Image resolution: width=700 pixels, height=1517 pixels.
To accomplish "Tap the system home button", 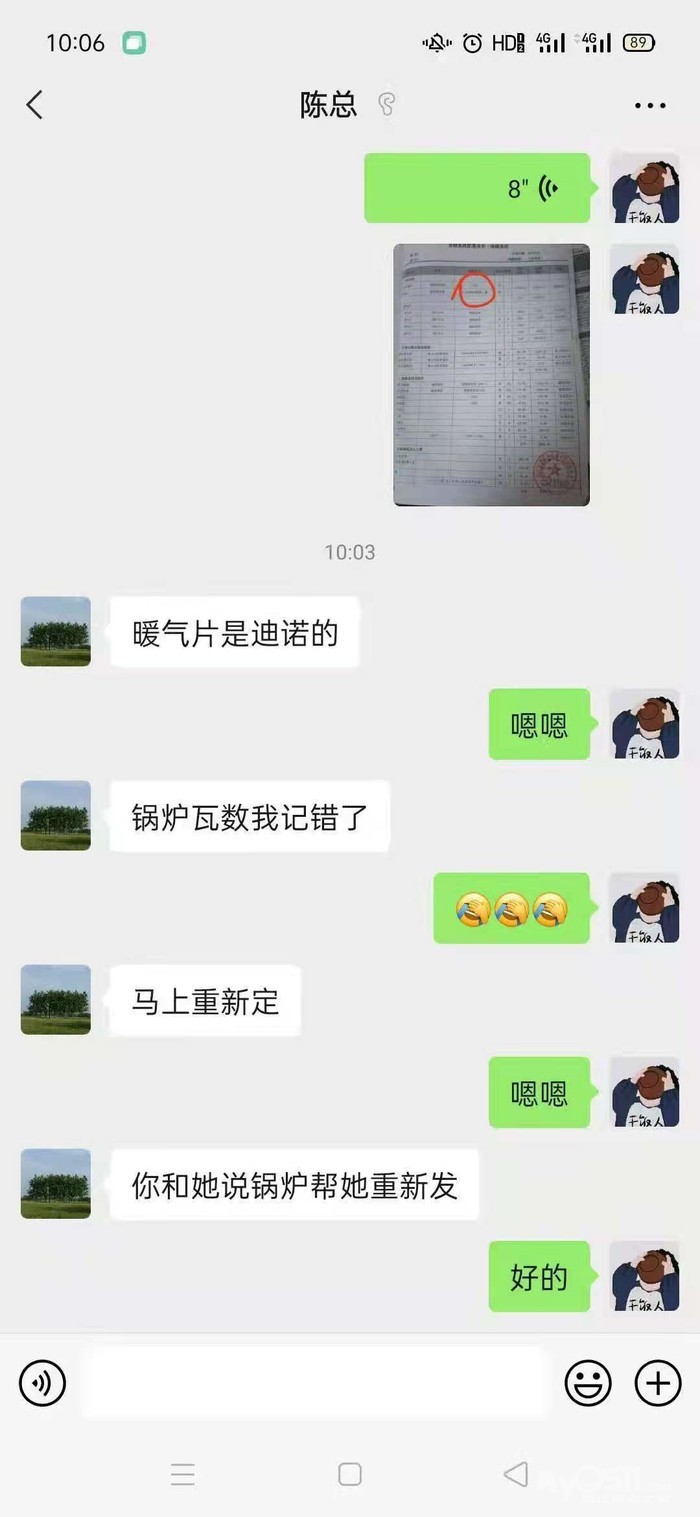I will point(349,1474).
